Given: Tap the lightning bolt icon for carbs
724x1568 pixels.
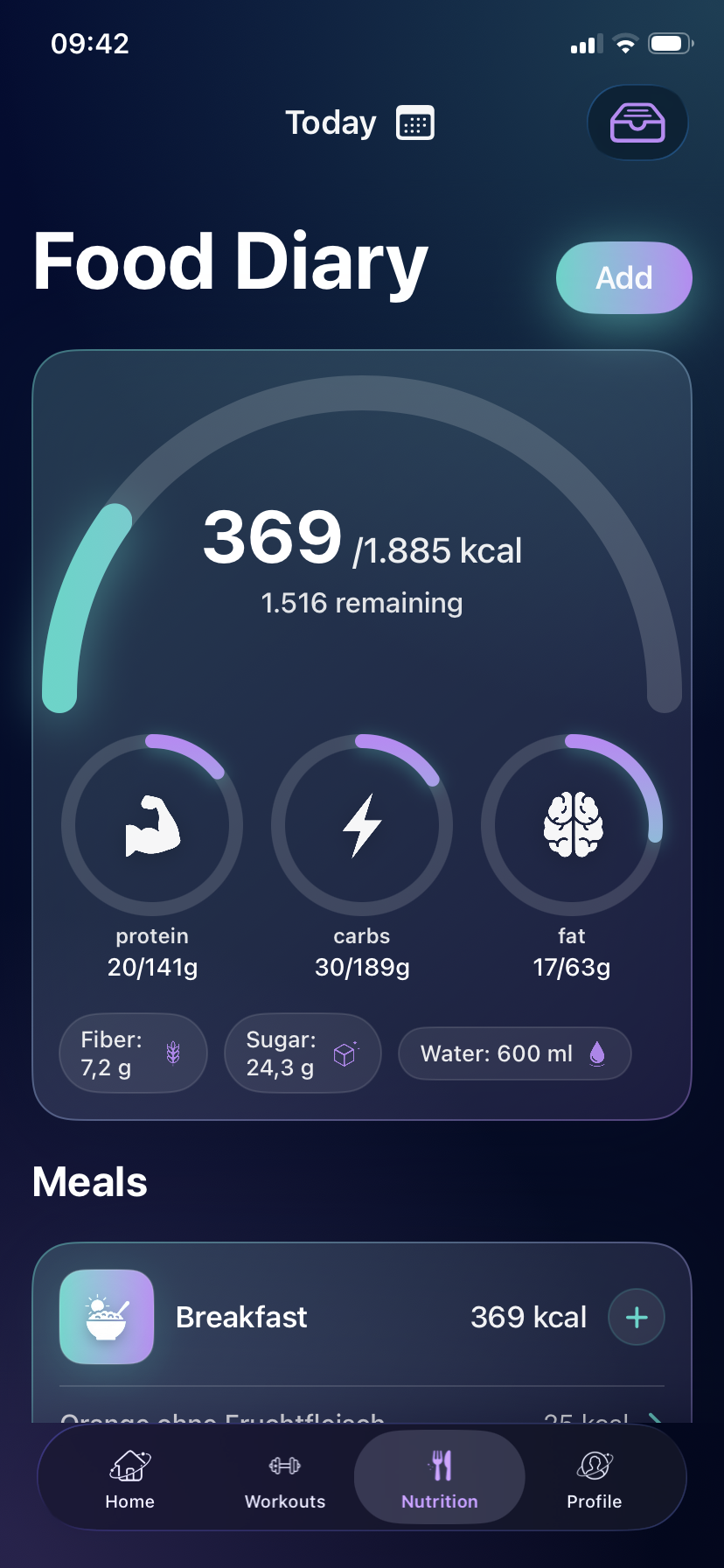Looking at the screenshot, I should [361, 825].
